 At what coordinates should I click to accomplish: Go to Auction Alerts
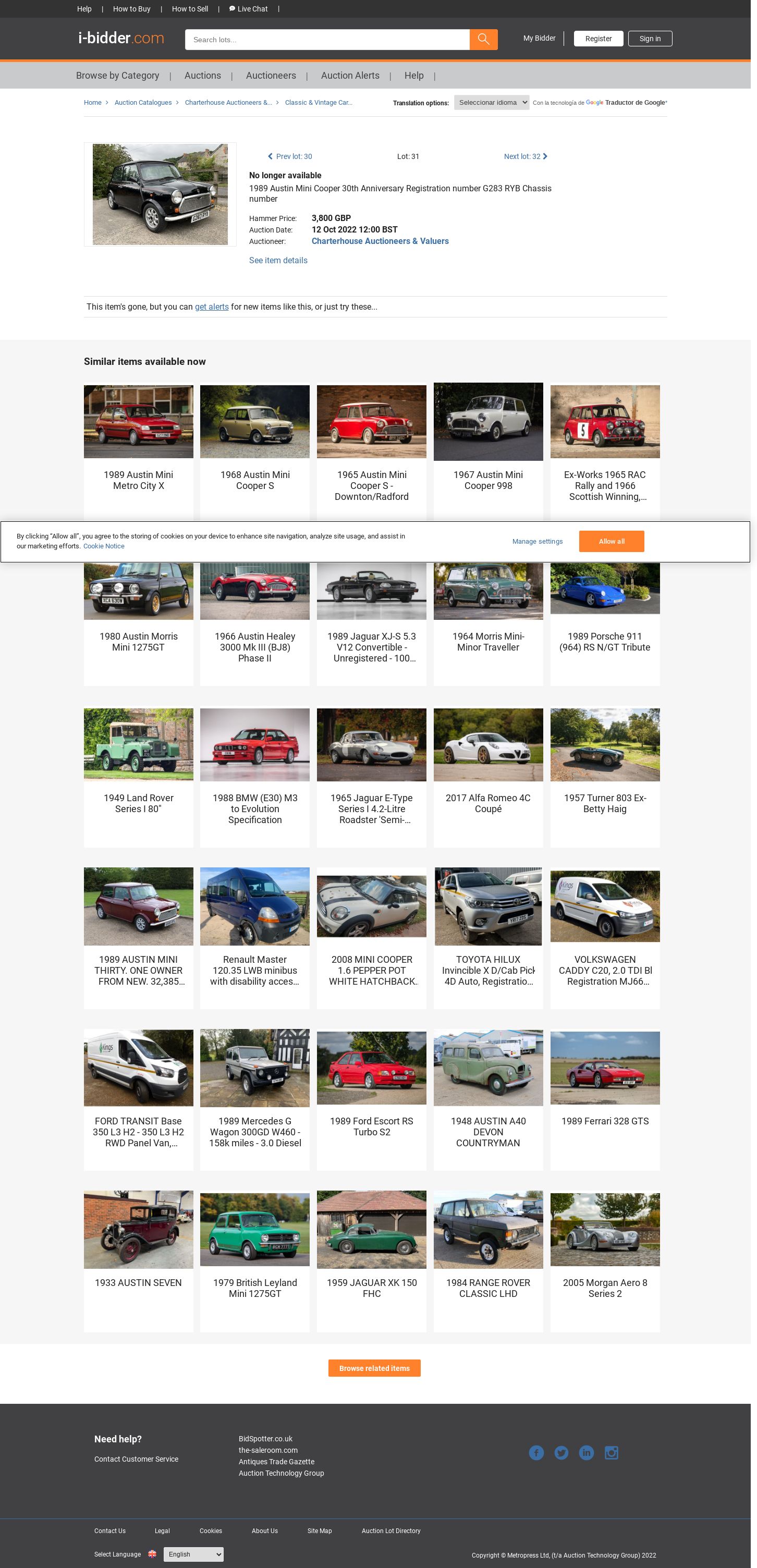[x=350, y=76]
